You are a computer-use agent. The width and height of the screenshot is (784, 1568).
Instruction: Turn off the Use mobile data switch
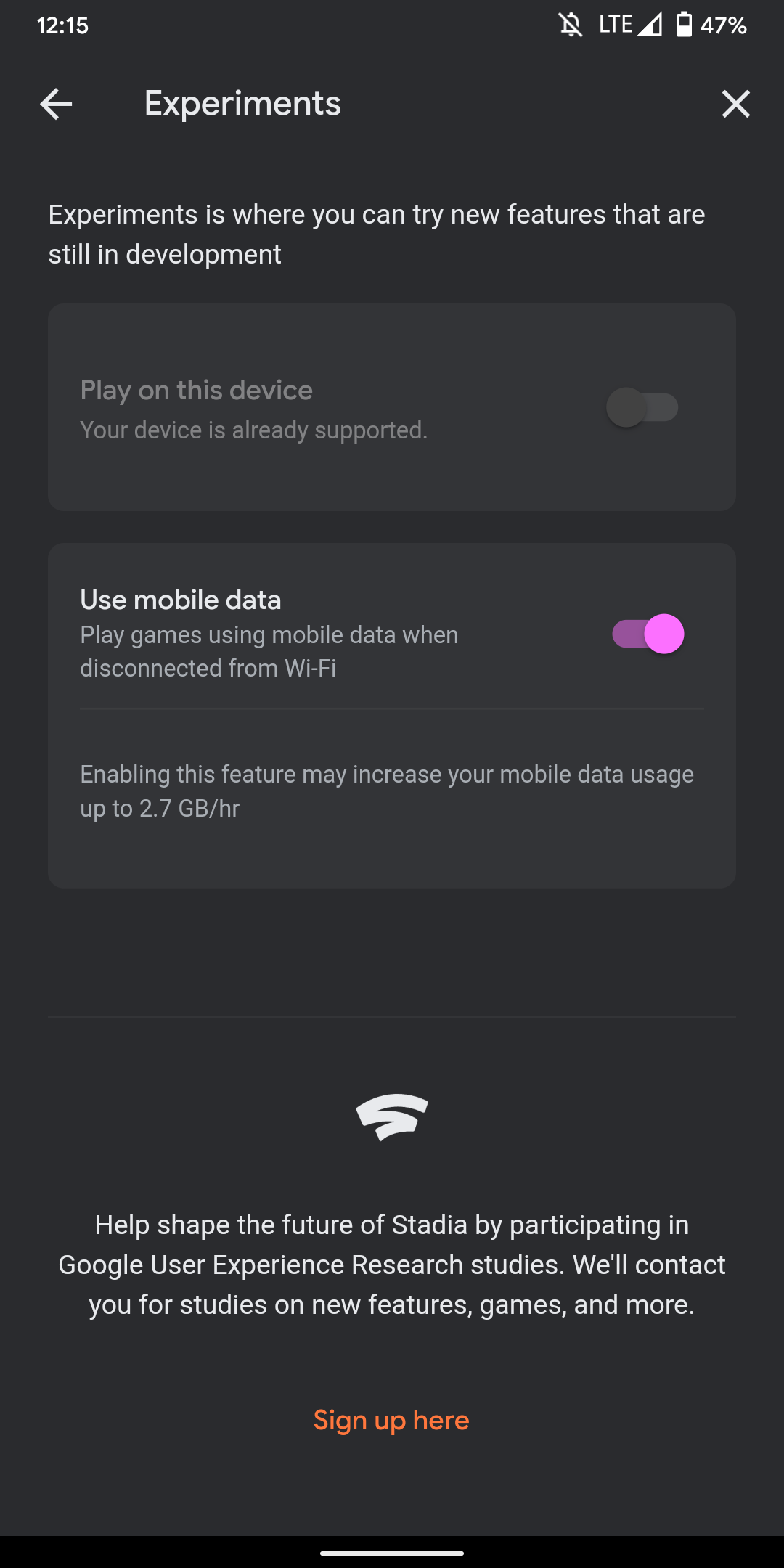coord(648,634)
